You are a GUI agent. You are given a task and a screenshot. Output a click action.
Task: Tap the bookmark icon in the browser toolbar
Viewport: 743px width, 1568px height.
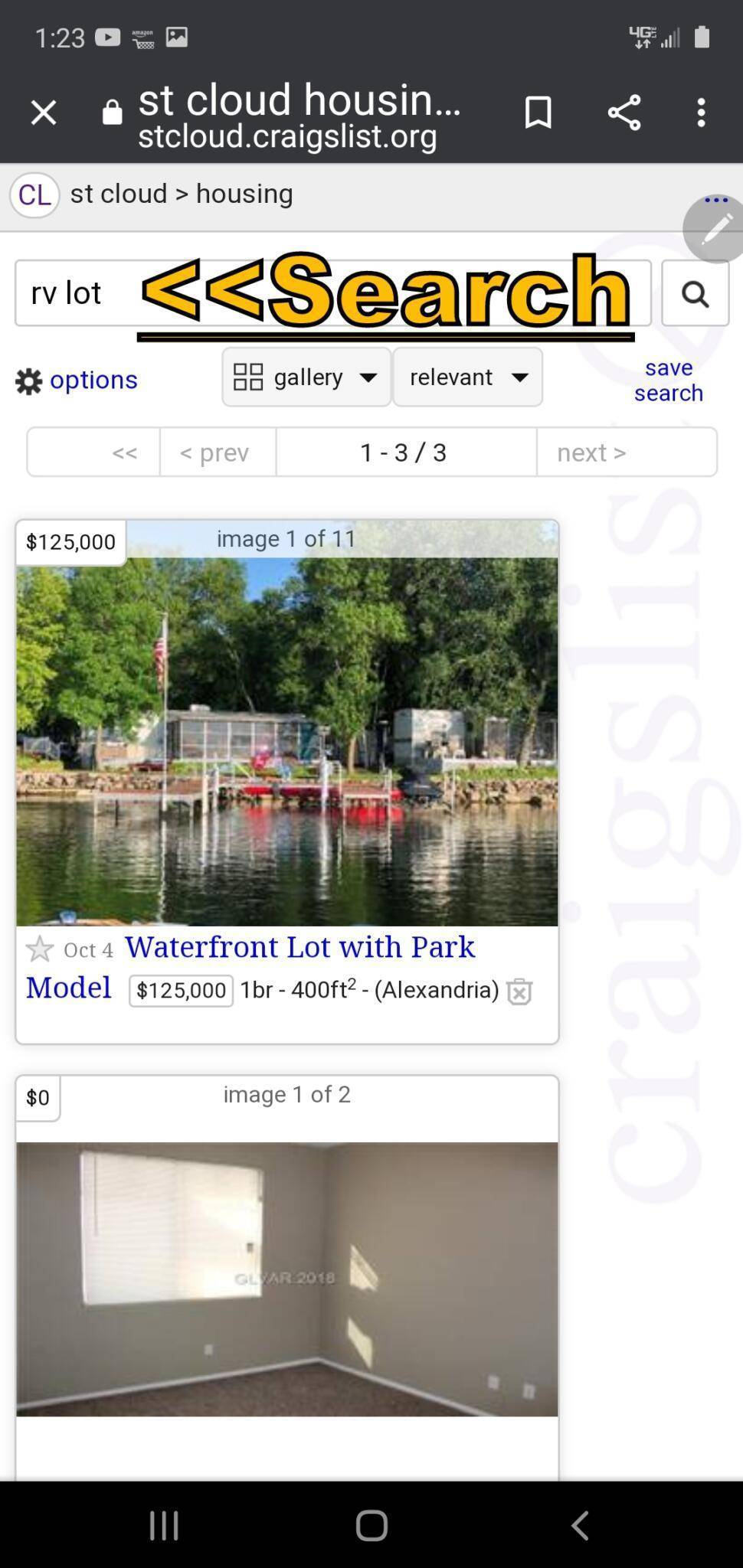(538, 113)
